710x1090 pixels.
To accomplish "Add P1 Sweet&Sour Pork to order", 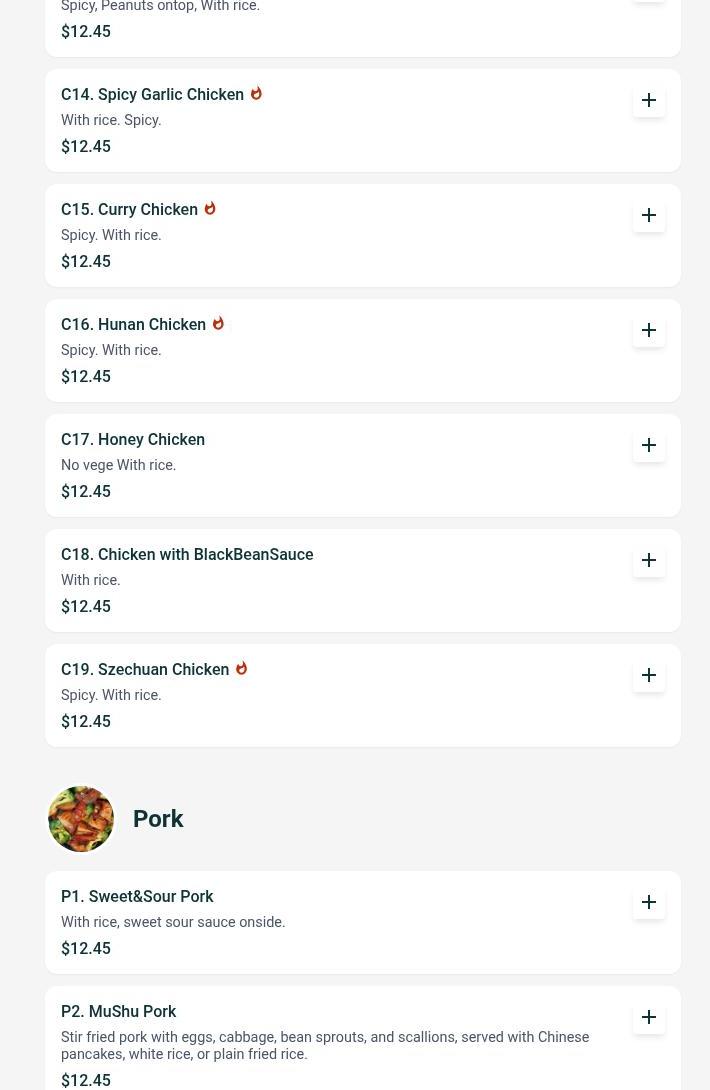I will tap(649, 902).
